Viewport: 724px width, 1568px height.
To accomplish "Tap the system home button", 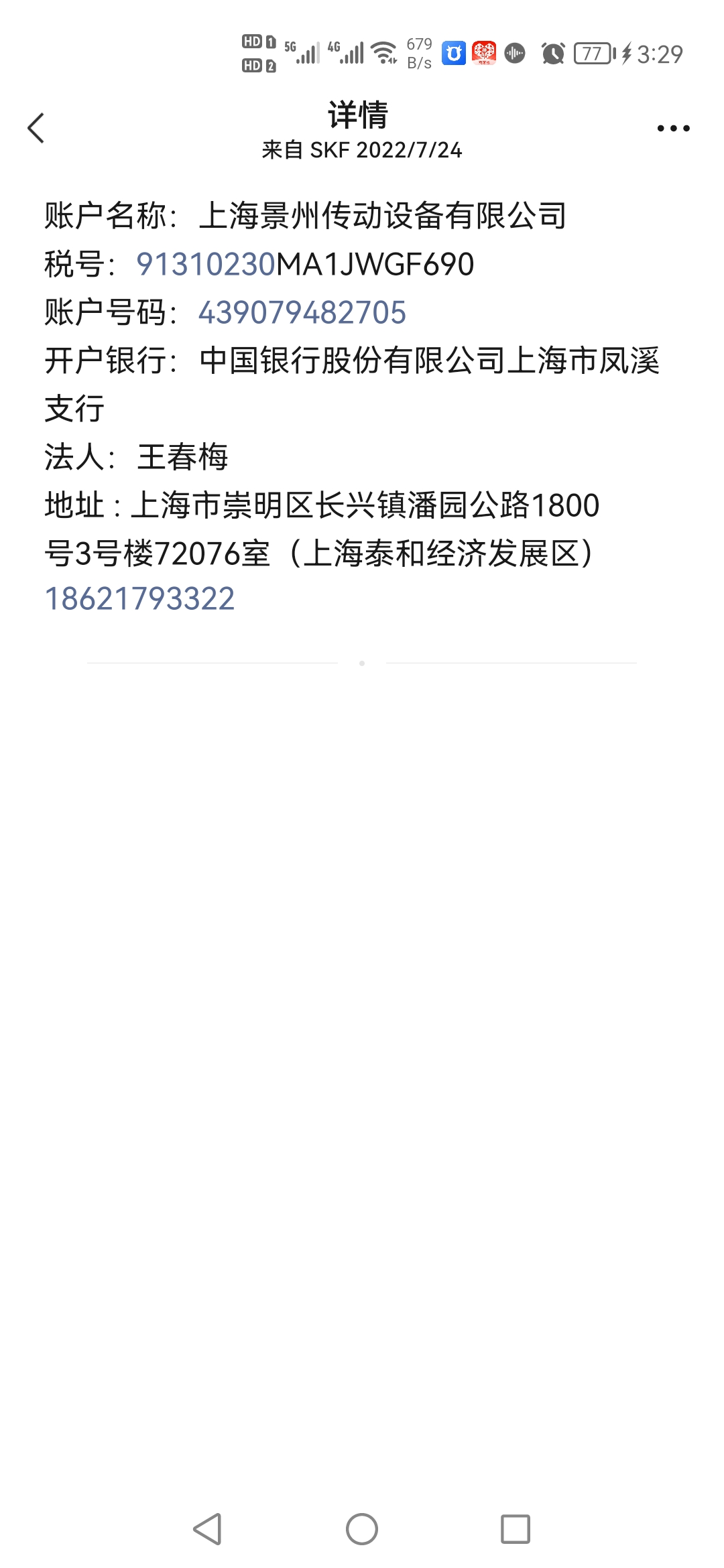I will coord(362,1529).
